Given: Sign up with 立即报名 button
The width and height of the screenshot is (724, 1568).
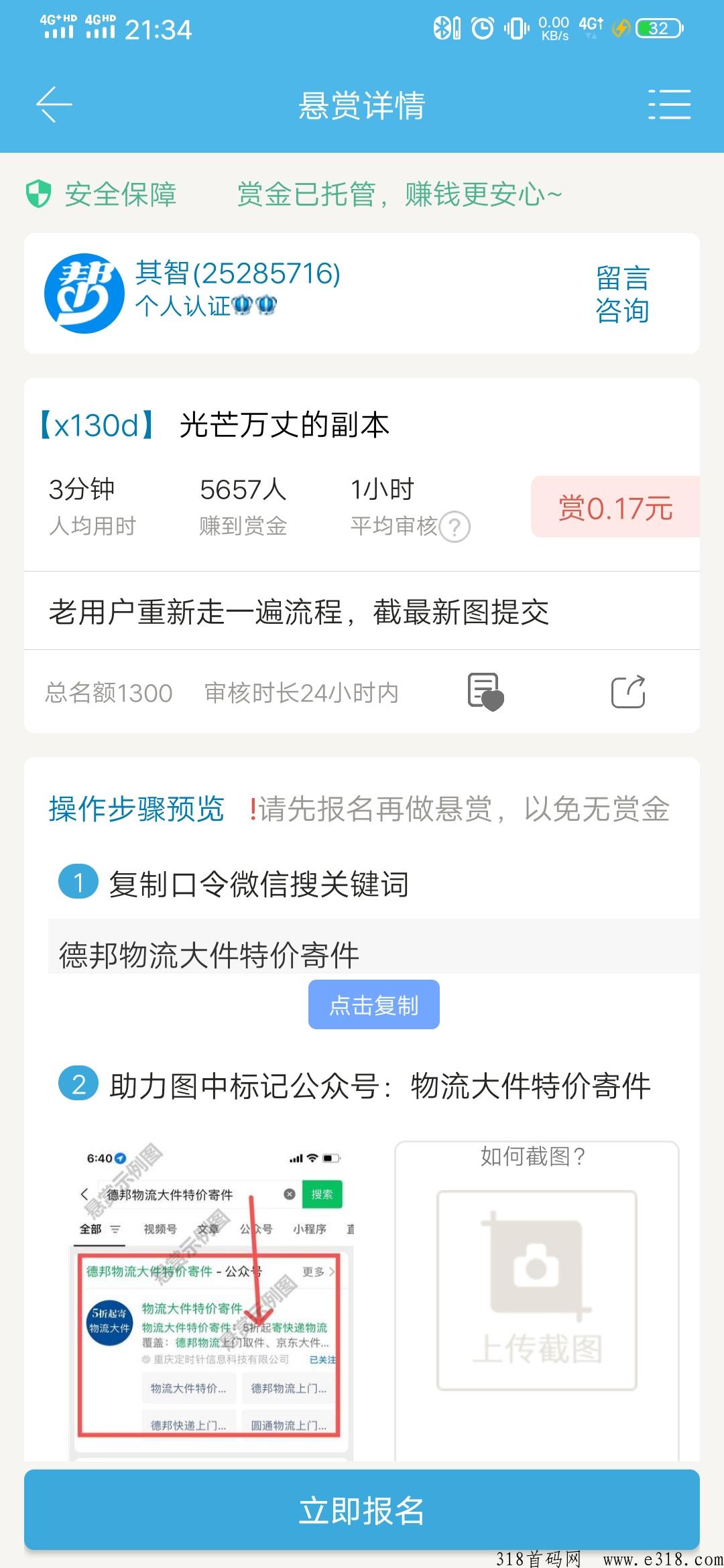Looking at the screenshot, I should (x=362, y=1510).
